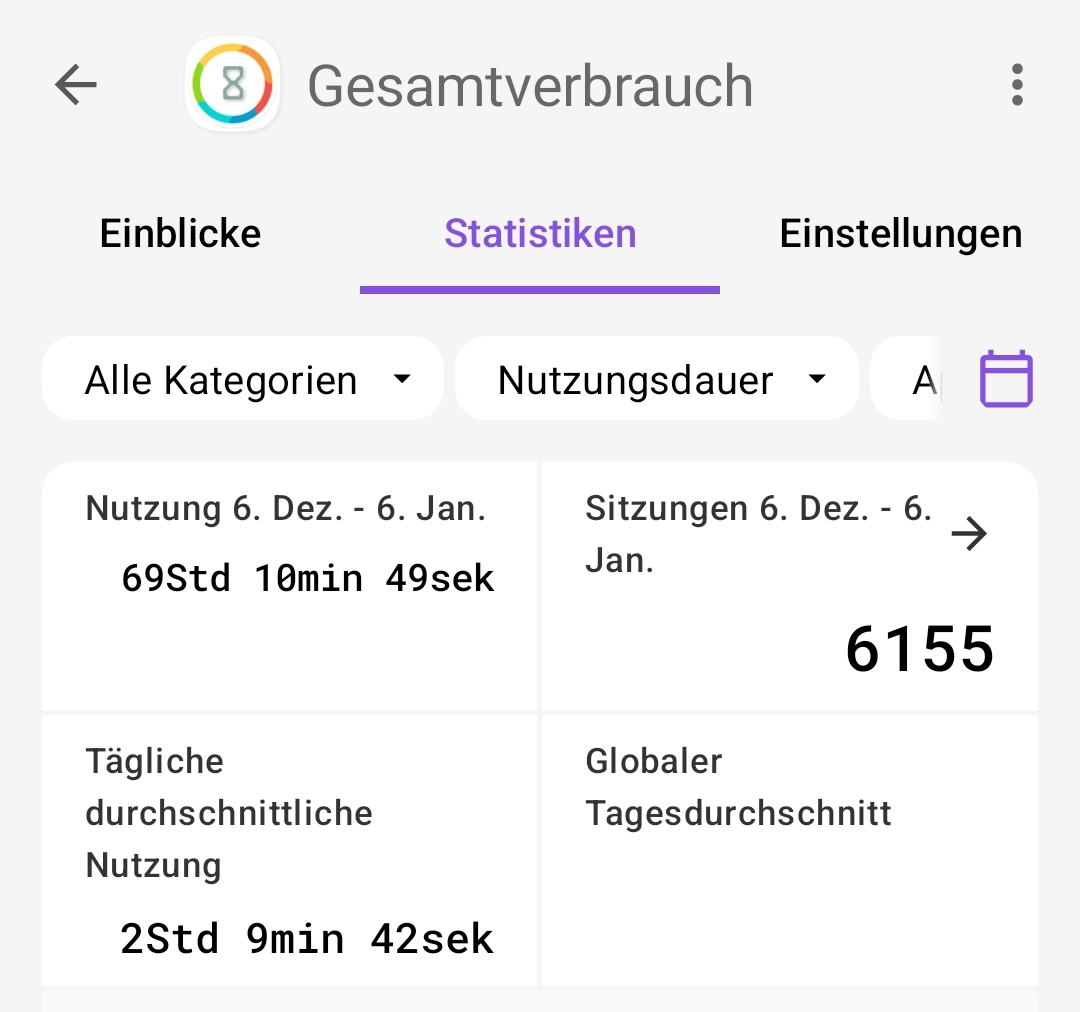
Task: Open the Sitzungen 6. Dez. - 6. Jan. card
Action: click(x=789, y=586)
